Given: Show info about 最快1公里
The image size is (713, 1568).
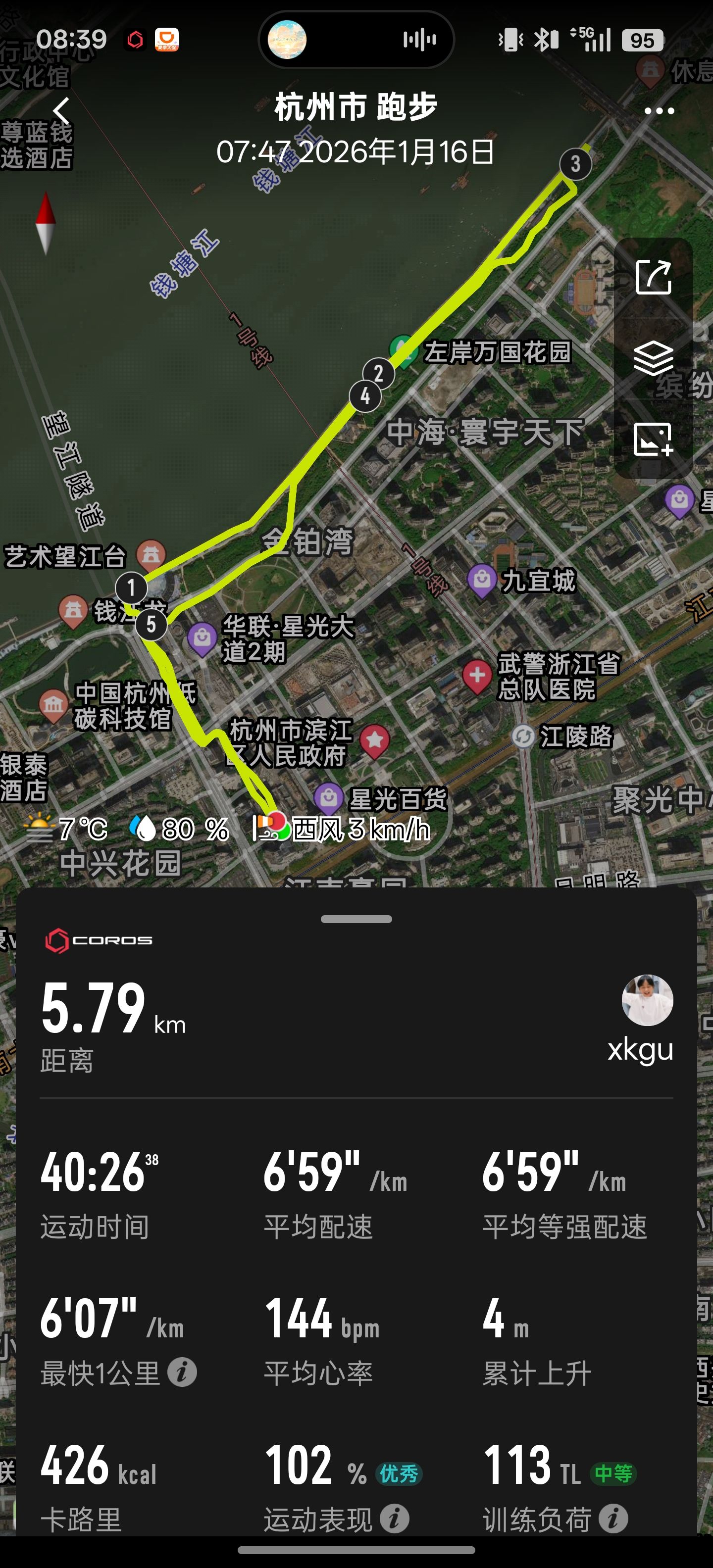Looking at the screenshot, I should (182, 1372).
